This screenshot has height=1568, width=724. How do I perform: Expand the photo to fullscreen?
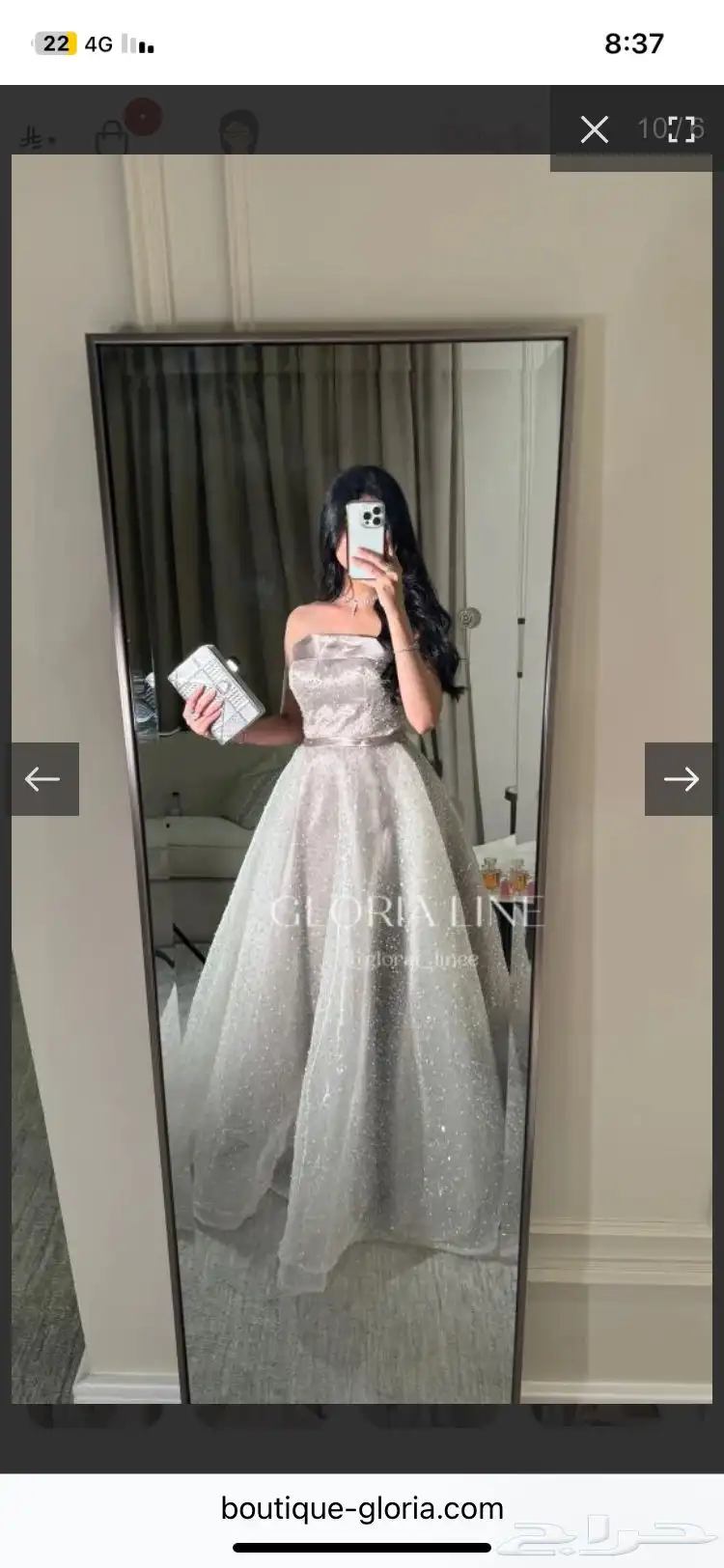(682, 129)
